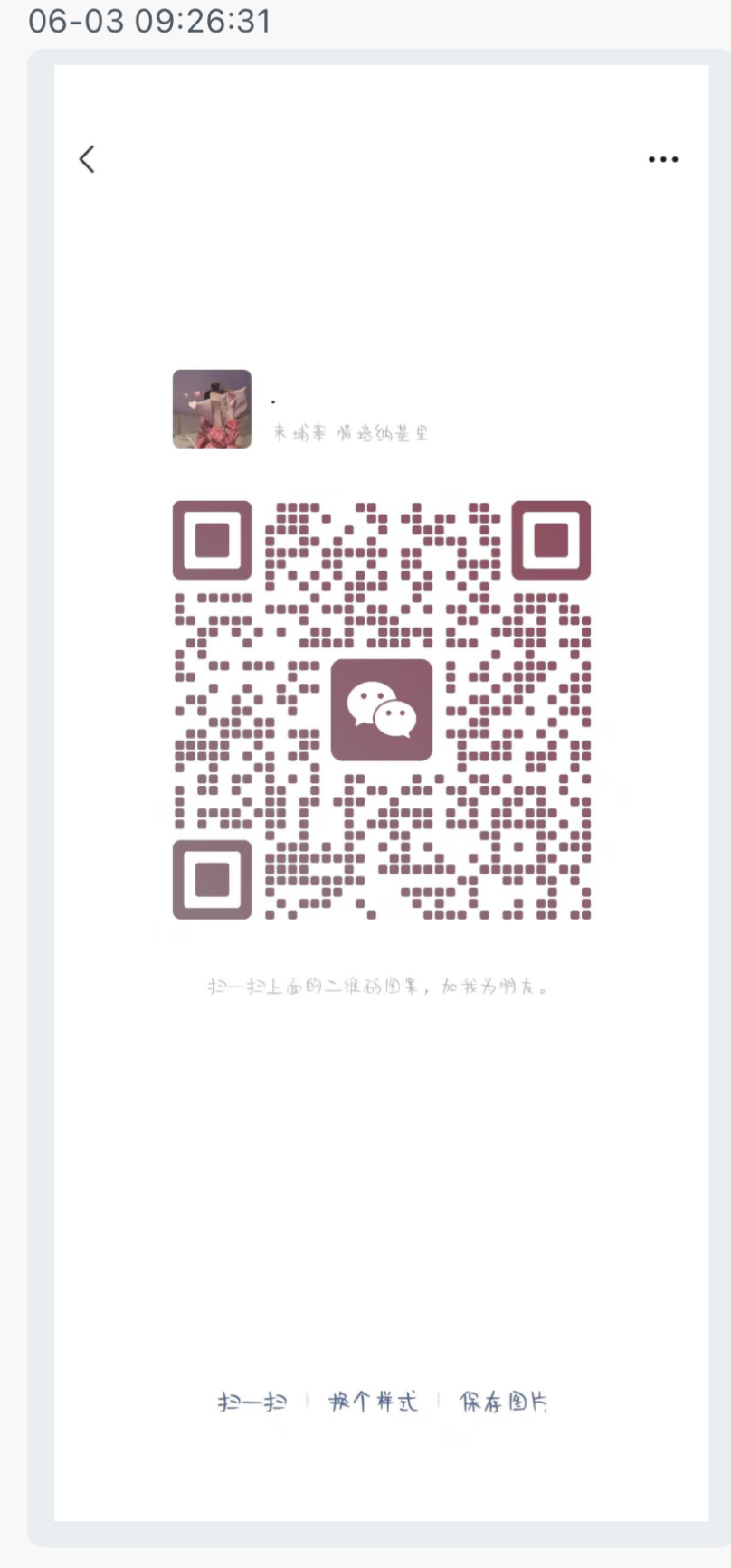
Task: Open the three-dot overflow menu
Action: point(663,159)
